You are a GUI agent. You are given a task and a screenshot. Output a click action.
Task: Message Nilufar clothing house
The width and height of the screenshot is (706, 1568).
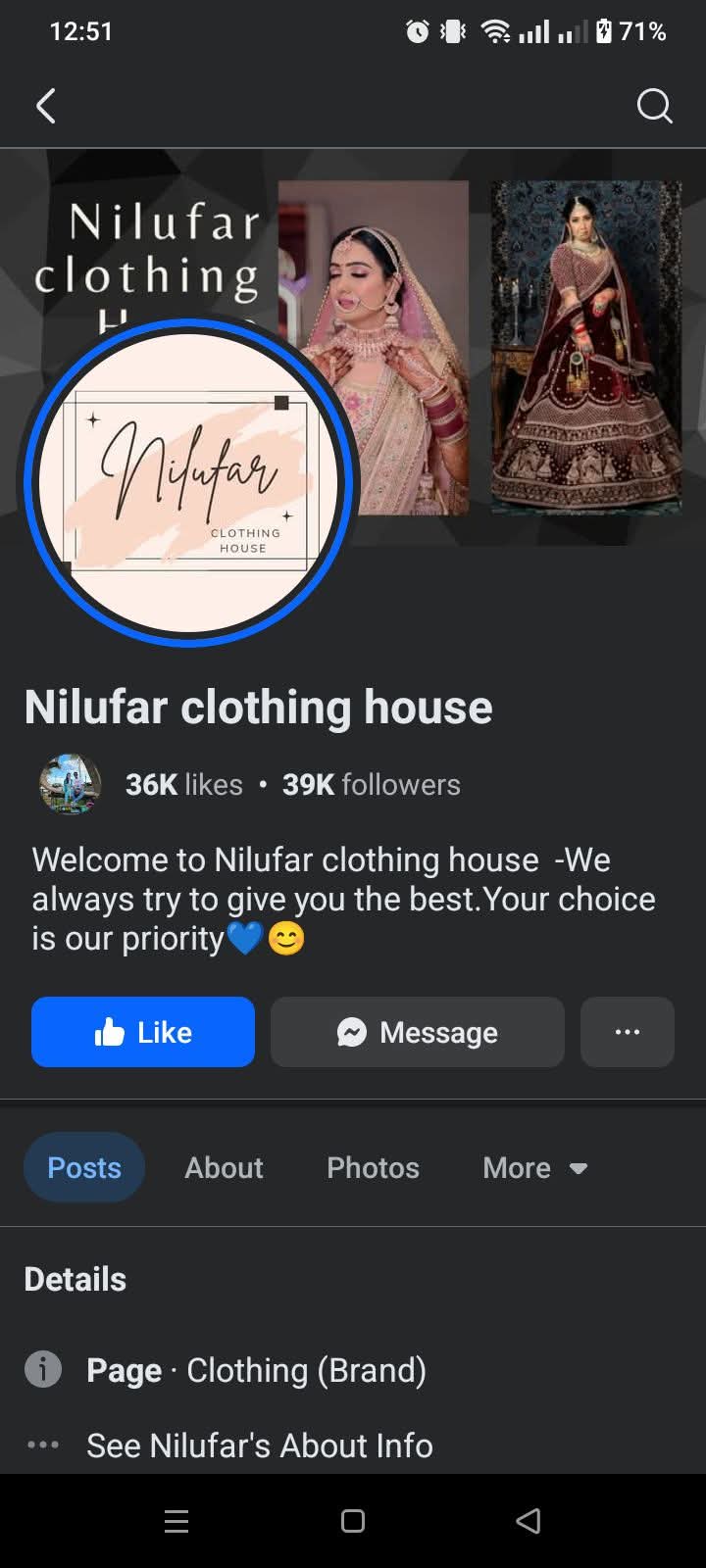coord(418,1032)
